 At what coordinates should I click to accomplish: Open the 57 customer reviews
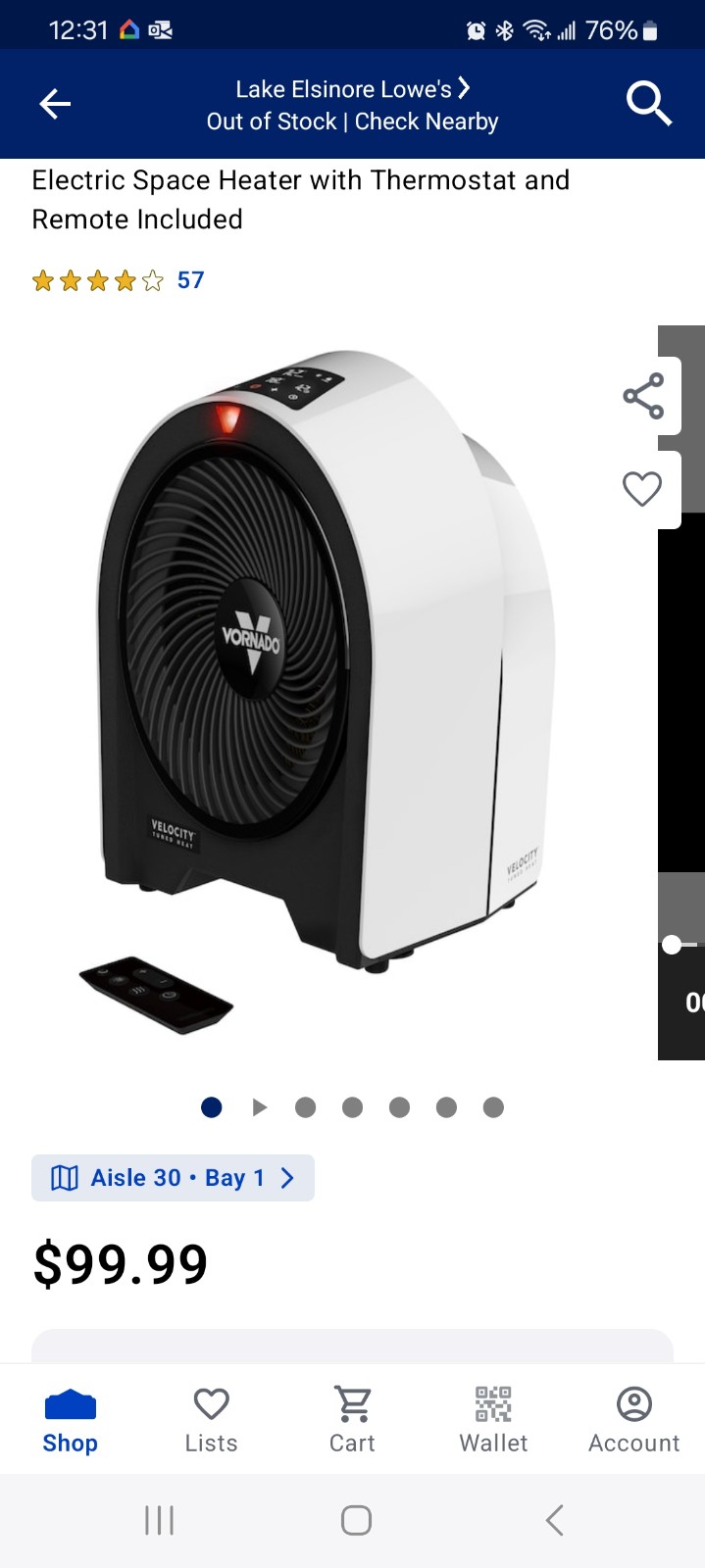190,280
